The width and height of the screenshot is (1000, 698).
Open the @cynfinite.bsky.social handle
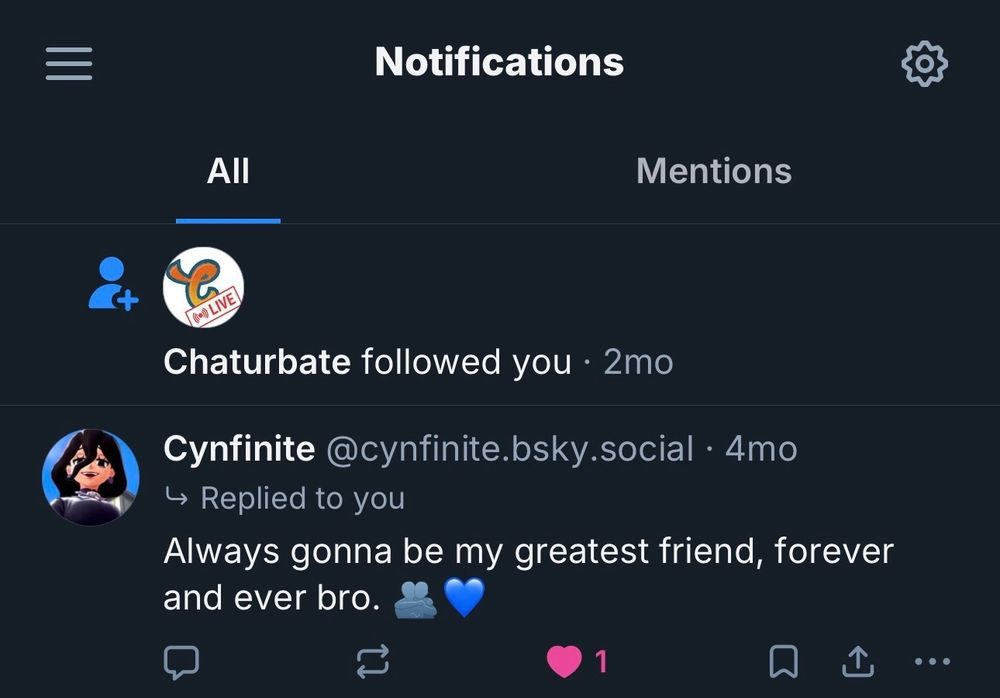pyautogui.click(x=510, y=449)
